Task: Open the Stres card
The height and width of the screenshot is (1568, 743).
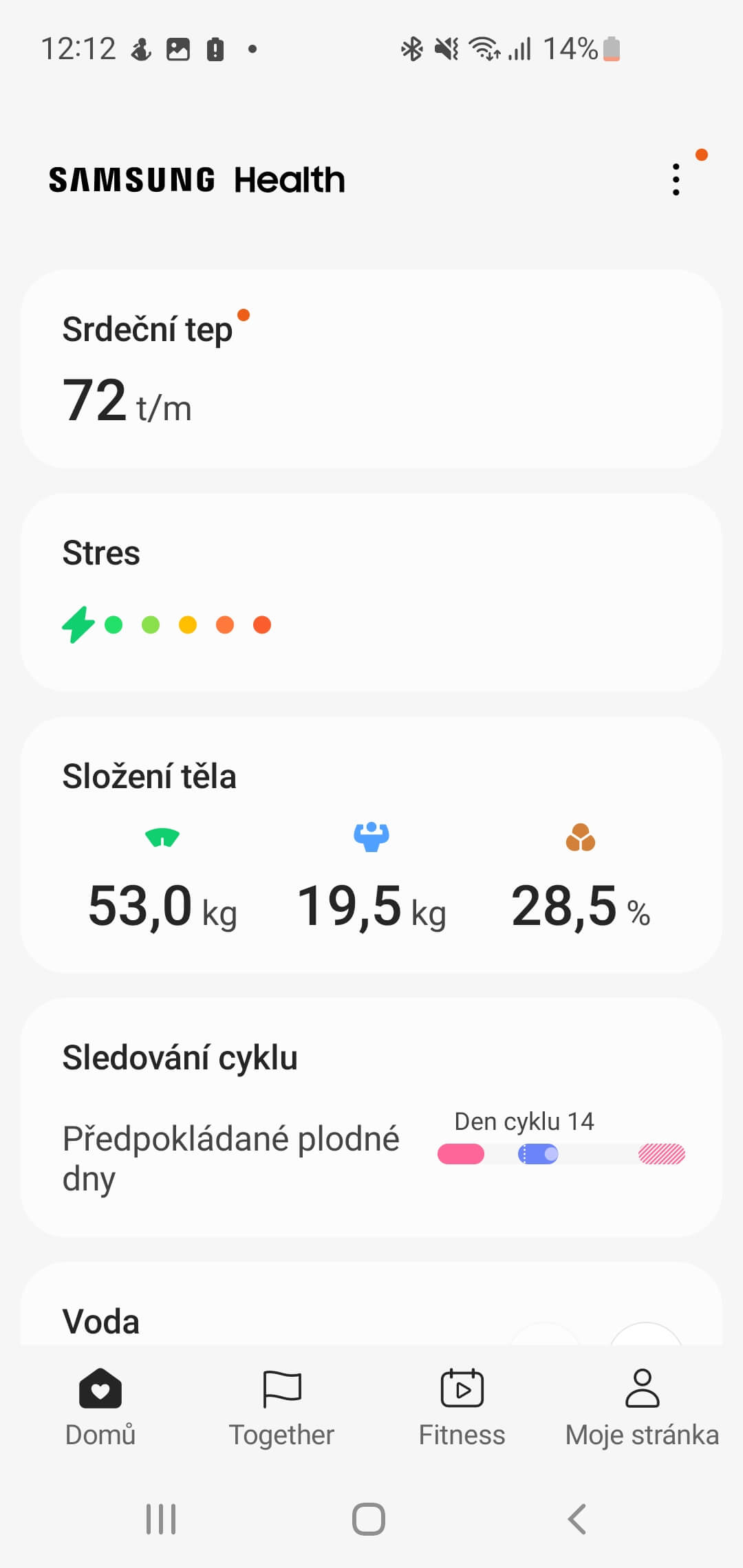Action: tap(371, 592)
